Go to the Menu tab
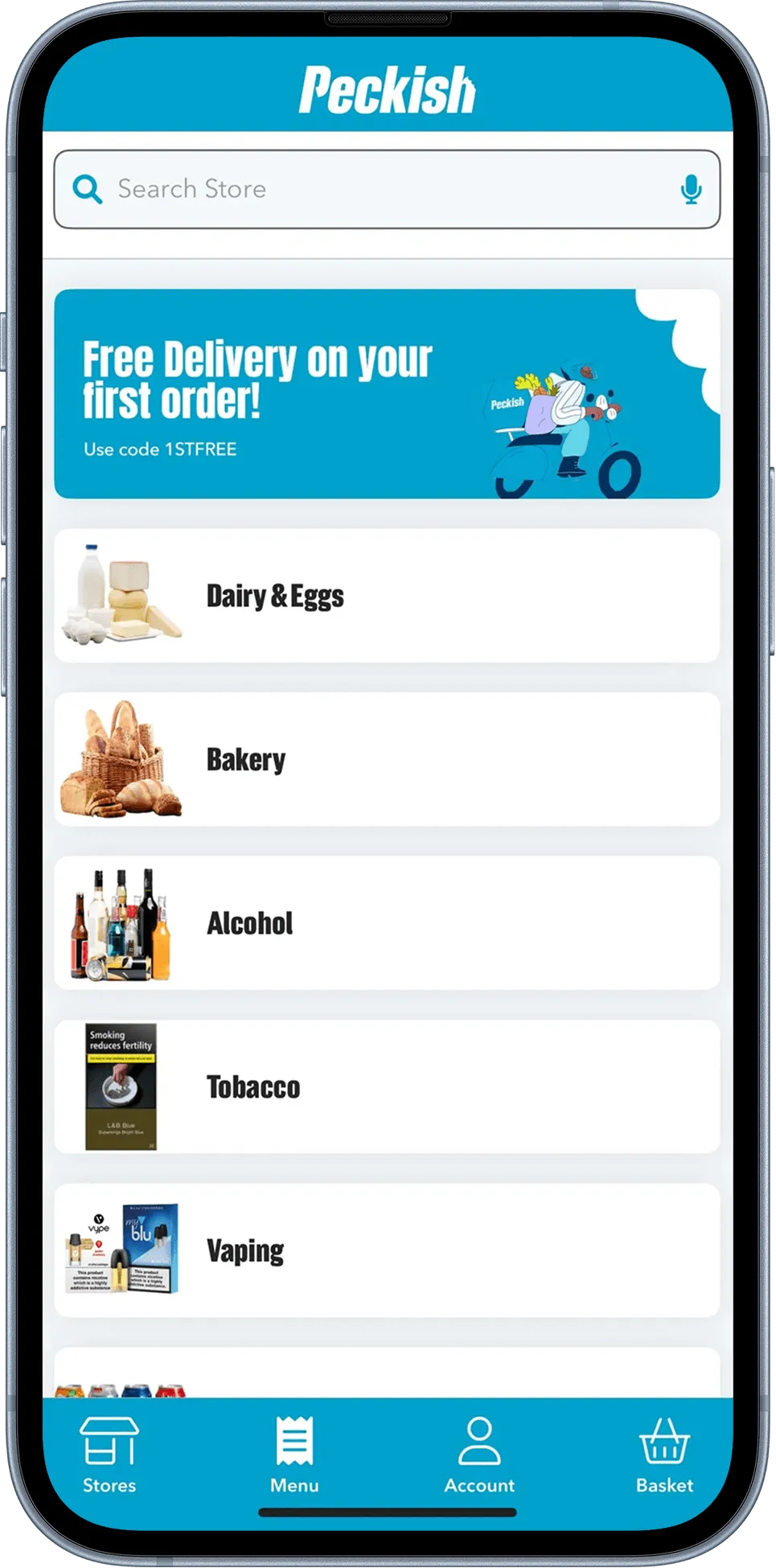Image resolution: width=776 pixels, height=1568 pixels. [x=294, y=1455]
